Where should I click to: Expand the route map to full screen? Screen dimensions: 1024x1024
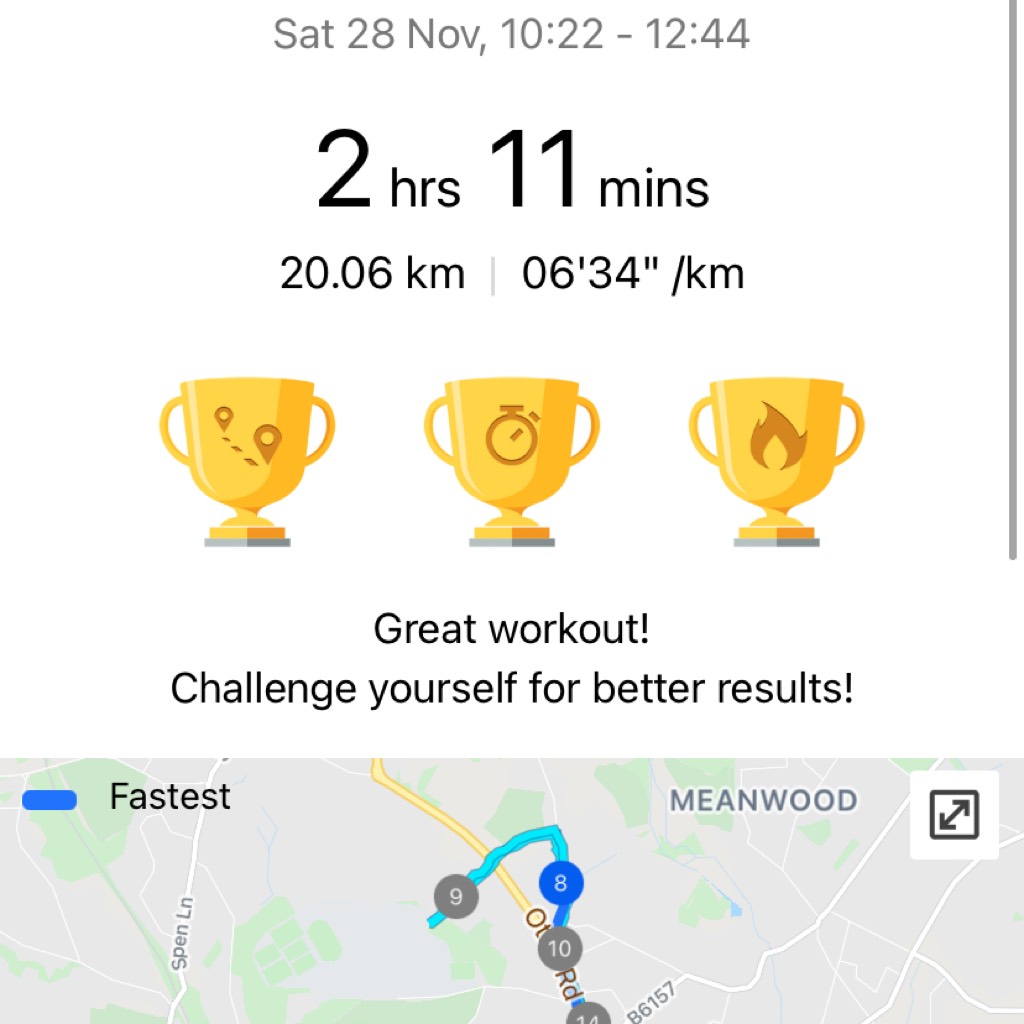(x=954, y=815)
